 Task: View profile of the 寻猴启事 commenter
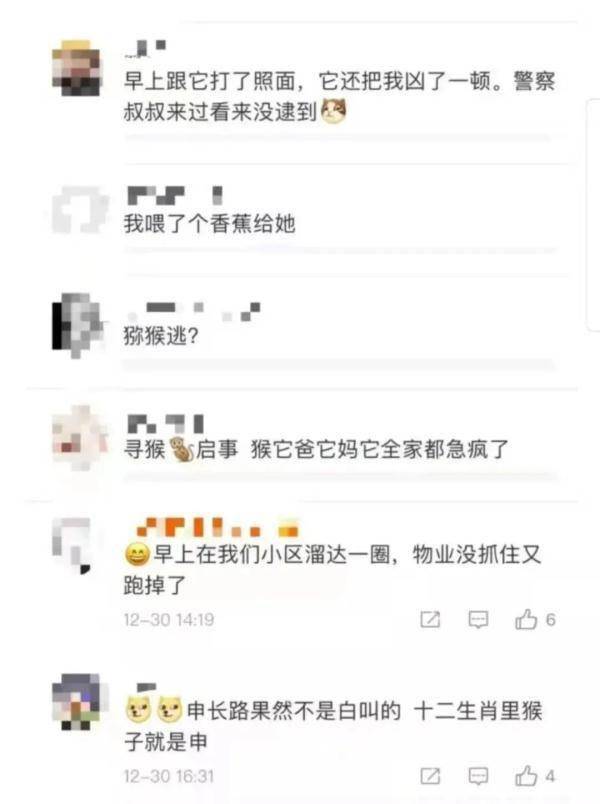(x=81, y=435)
